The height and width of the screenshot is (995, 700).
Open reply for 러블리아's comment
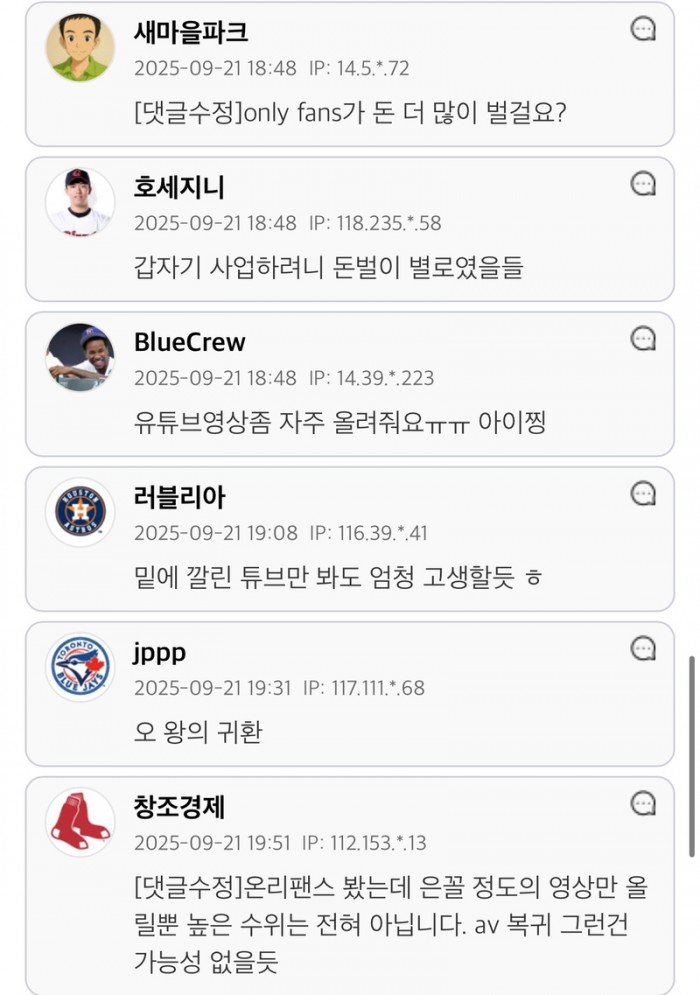[644, 493]
